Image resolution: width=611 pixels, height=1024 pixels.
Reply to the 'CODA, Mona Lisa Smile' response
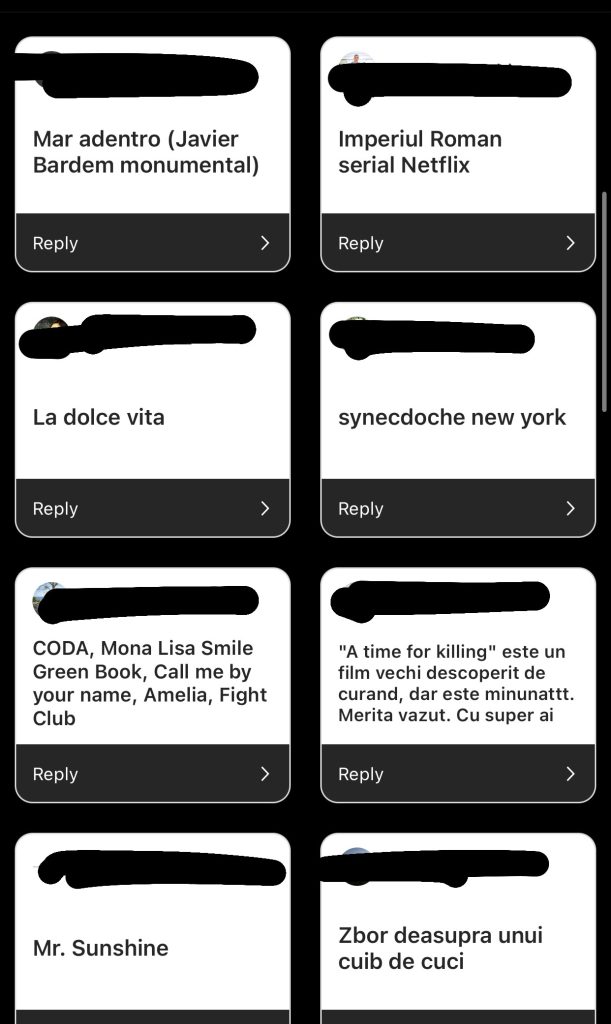(x=152, y=774)
